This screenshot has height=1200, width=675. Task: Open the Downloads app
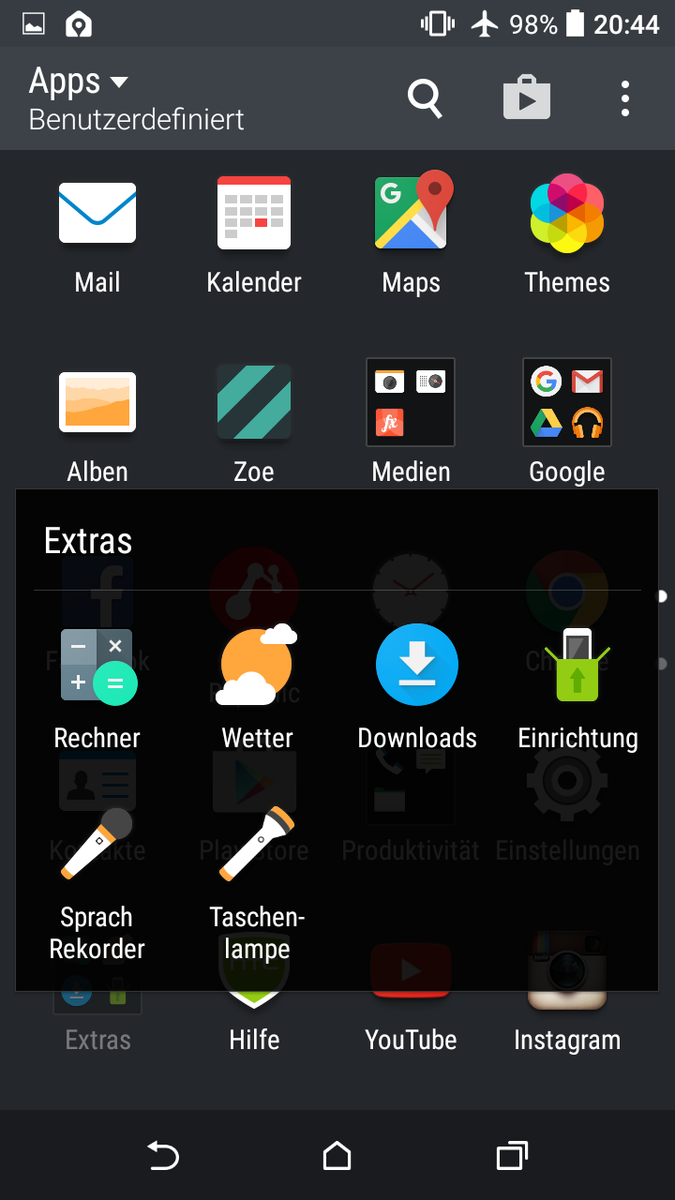click(x=417, y=665)
